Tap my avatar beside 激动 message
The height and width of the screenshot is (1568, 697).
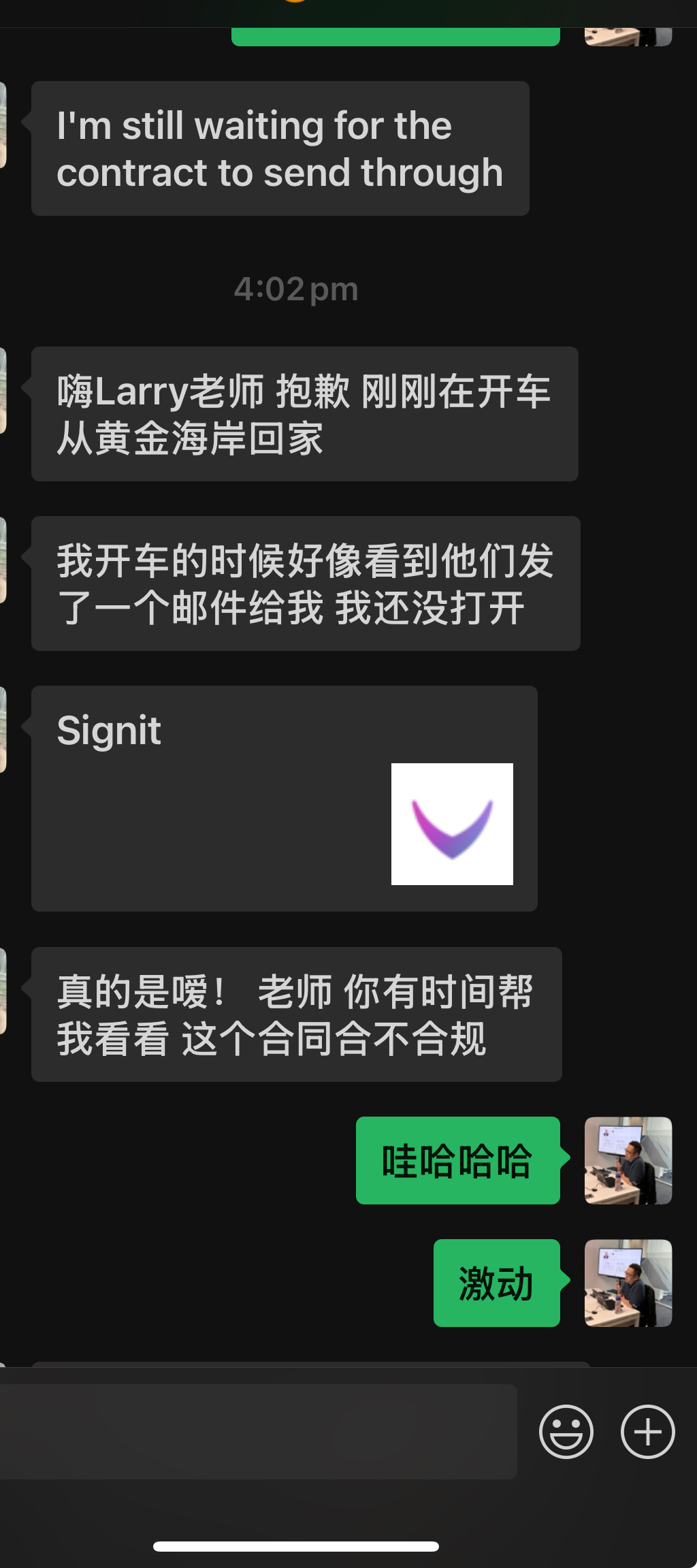pyautogui.click(x=628, y=1283)
